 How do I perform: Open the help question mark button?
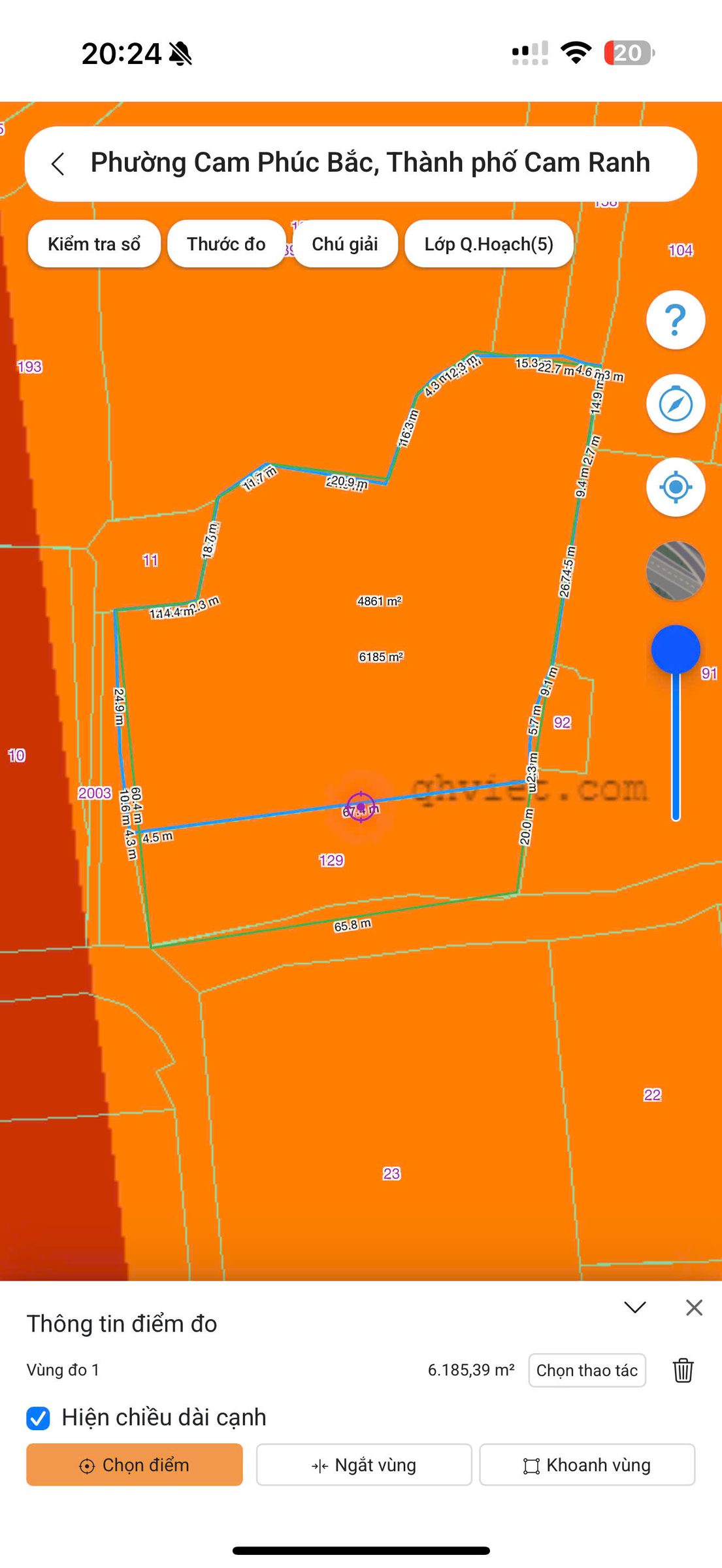pos(676,319)
